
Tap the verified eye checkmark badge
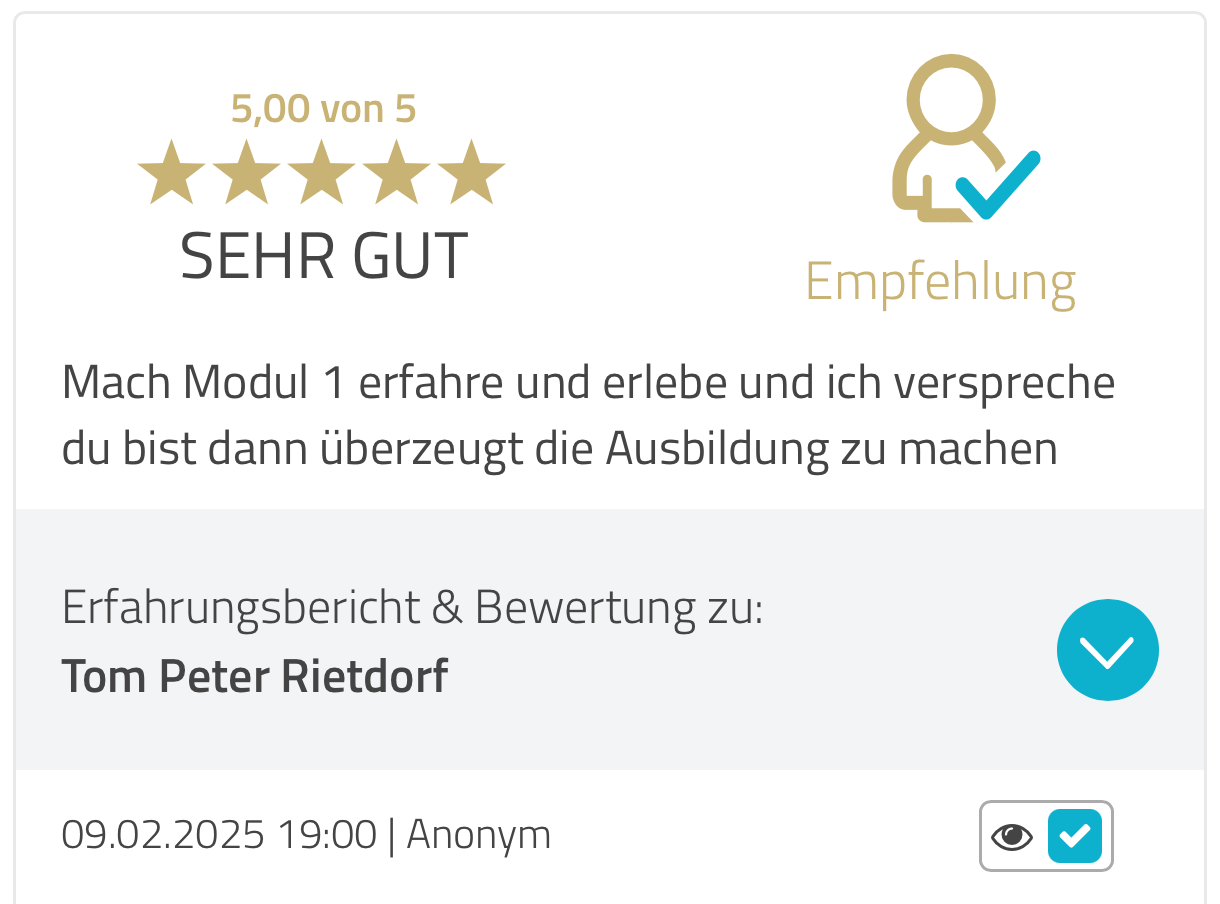pyautogui.click(x=1046, y=836)
